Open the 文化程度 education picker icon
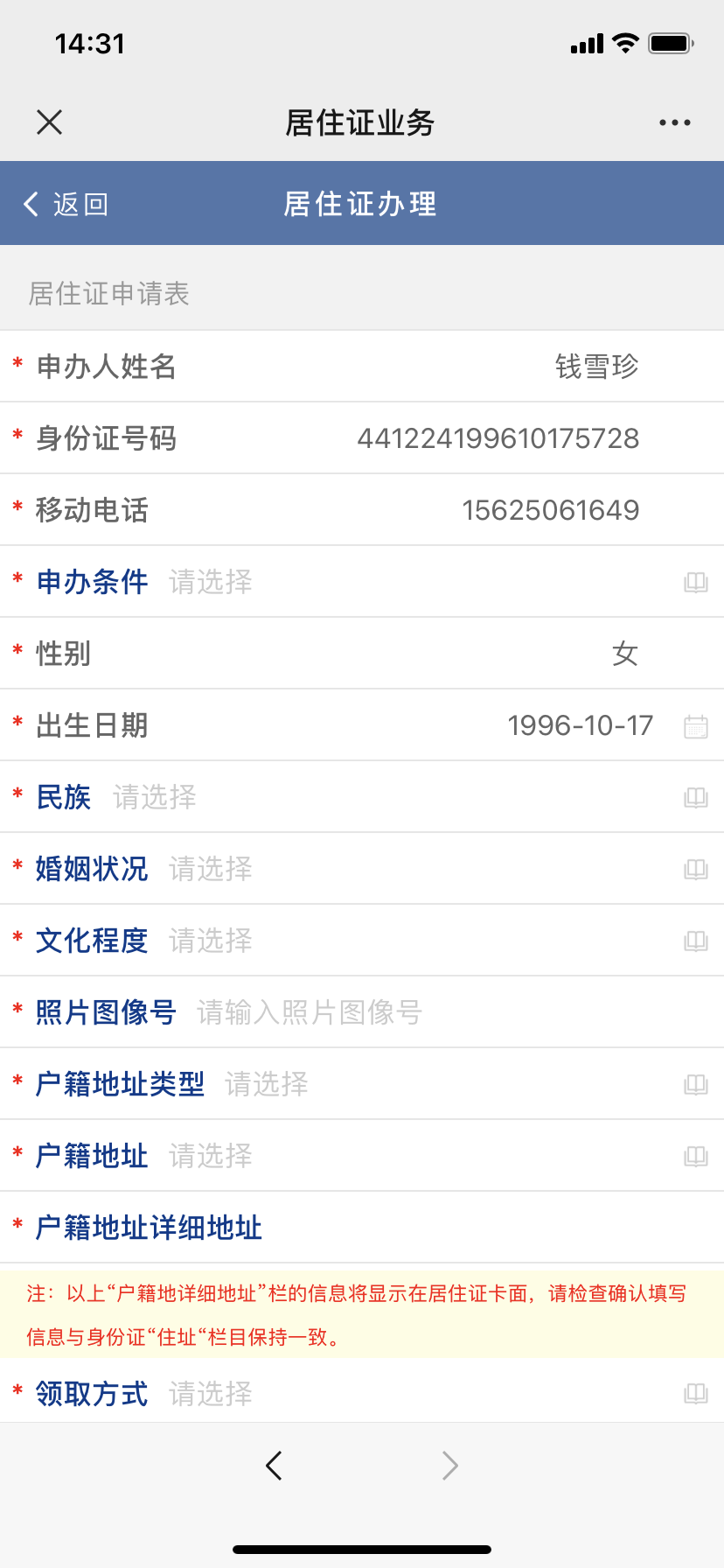The image size is (724, 1568). click(695, 941)
